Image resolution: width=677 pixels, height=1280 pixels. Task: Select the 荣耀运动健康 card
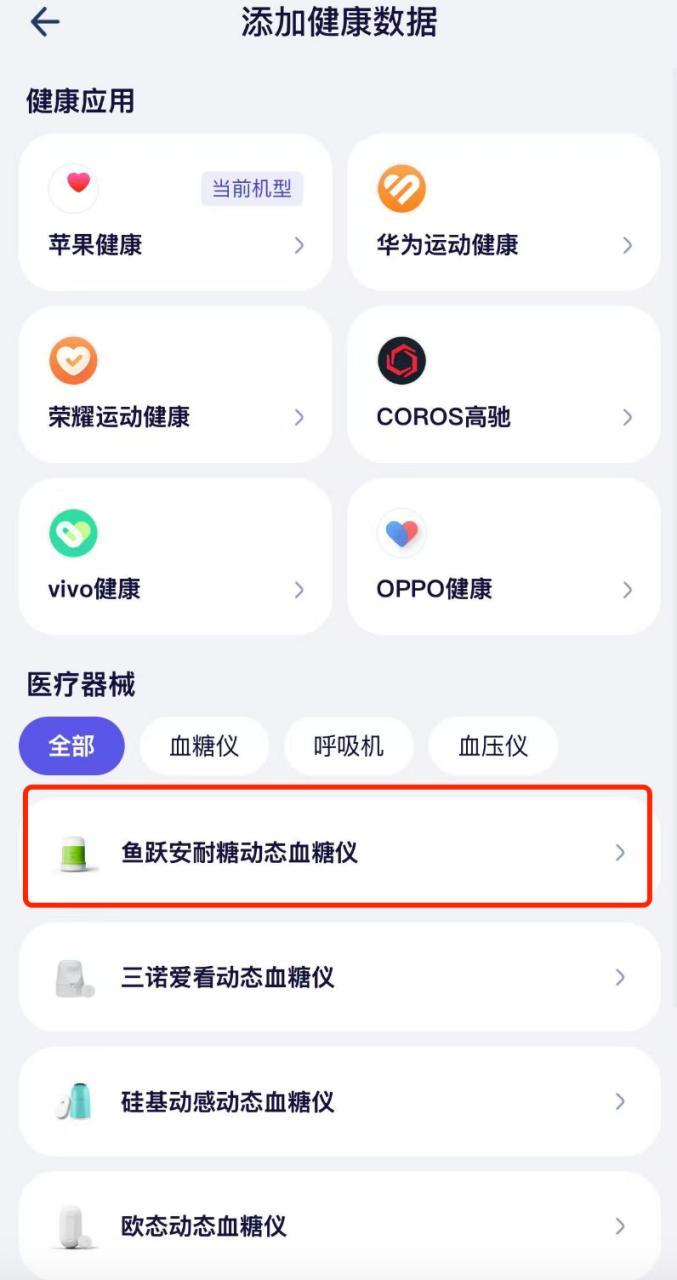tap(175, 385)
